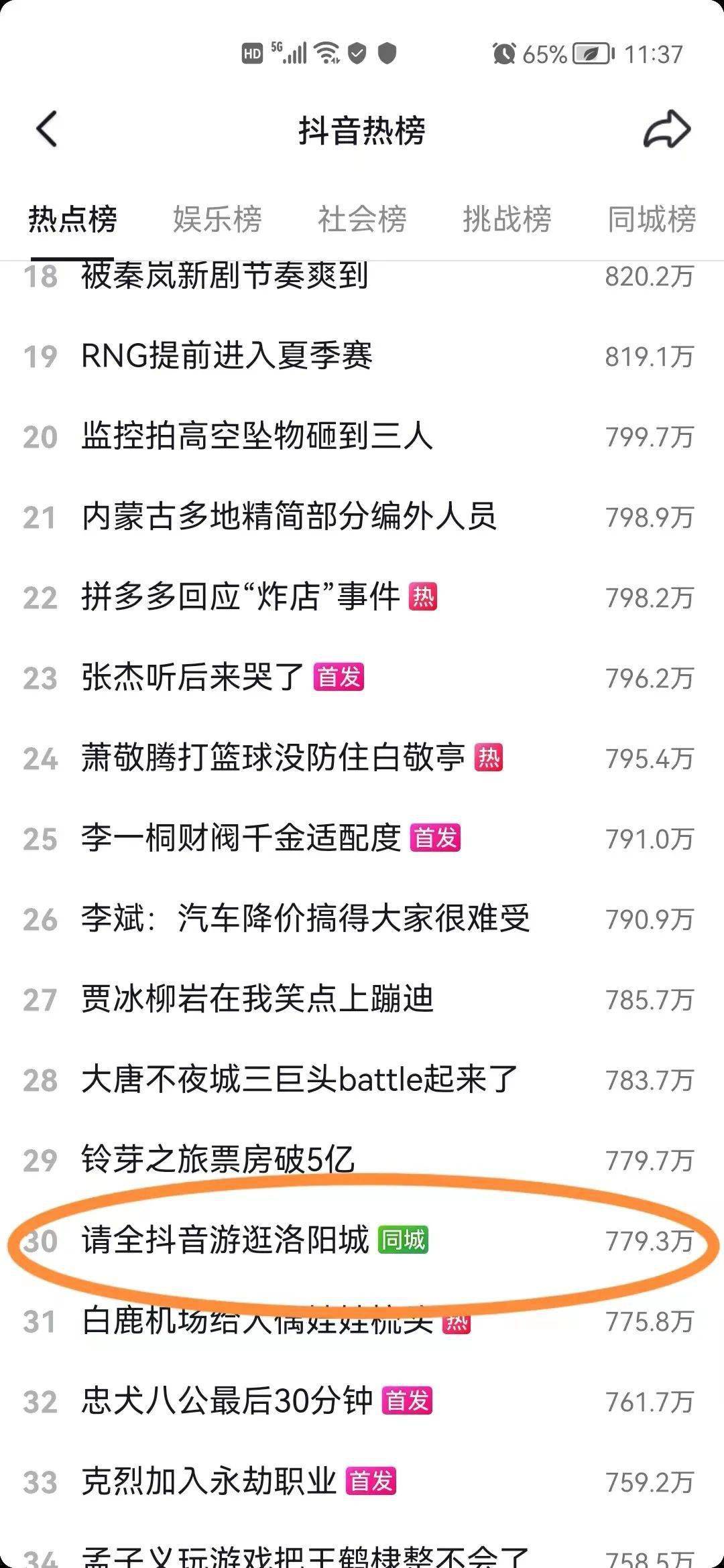
Task: Select the 热点榜 tab
Action: (72, 219)
